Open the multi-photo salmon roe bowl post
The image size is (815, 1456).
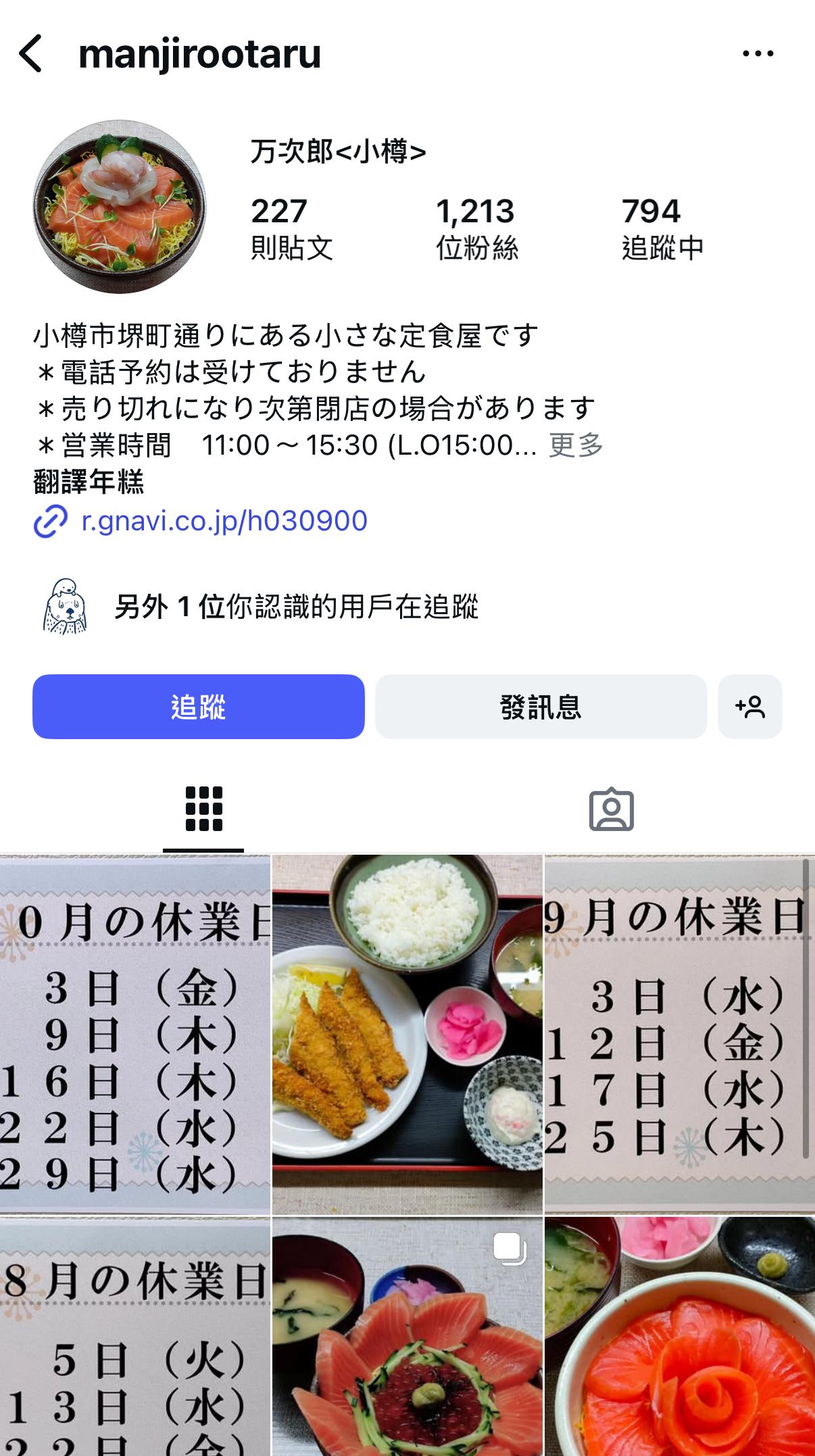[407, 1338]
